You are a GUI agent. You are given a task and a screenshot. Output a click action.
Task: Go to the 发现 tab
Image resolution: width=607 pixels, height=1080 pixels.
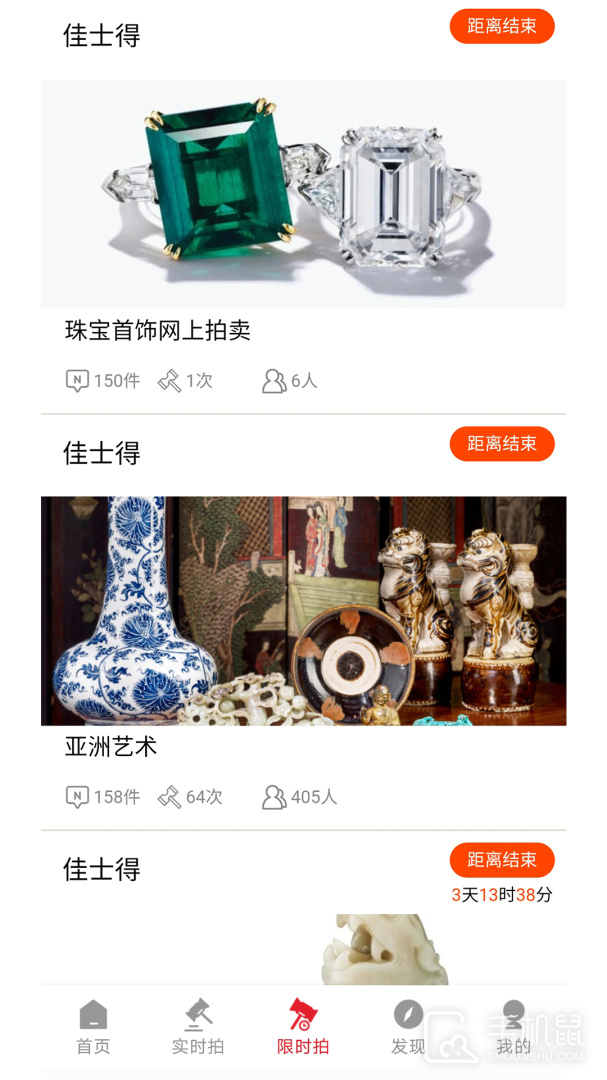click(x=408, y=1027)
